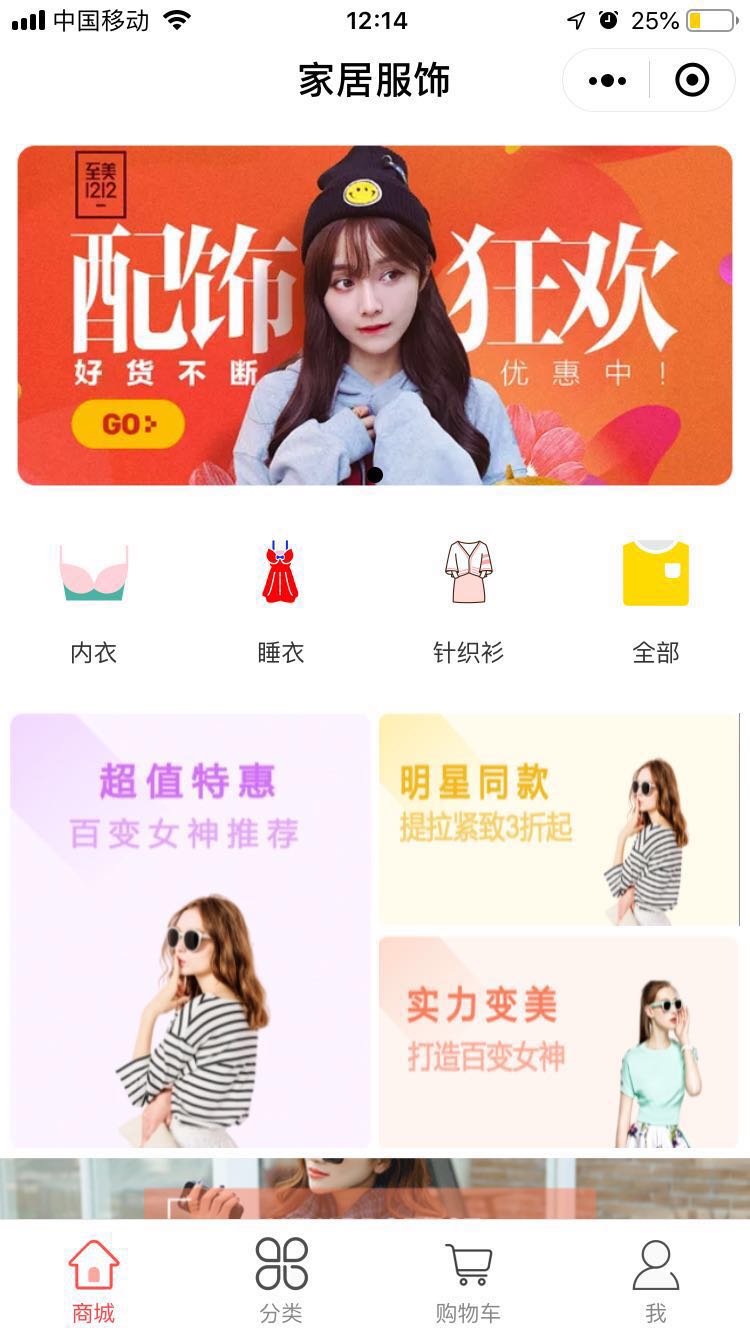Select the 针织衫 category
This screenshot has width=750, height=1334.
[468, 598]
